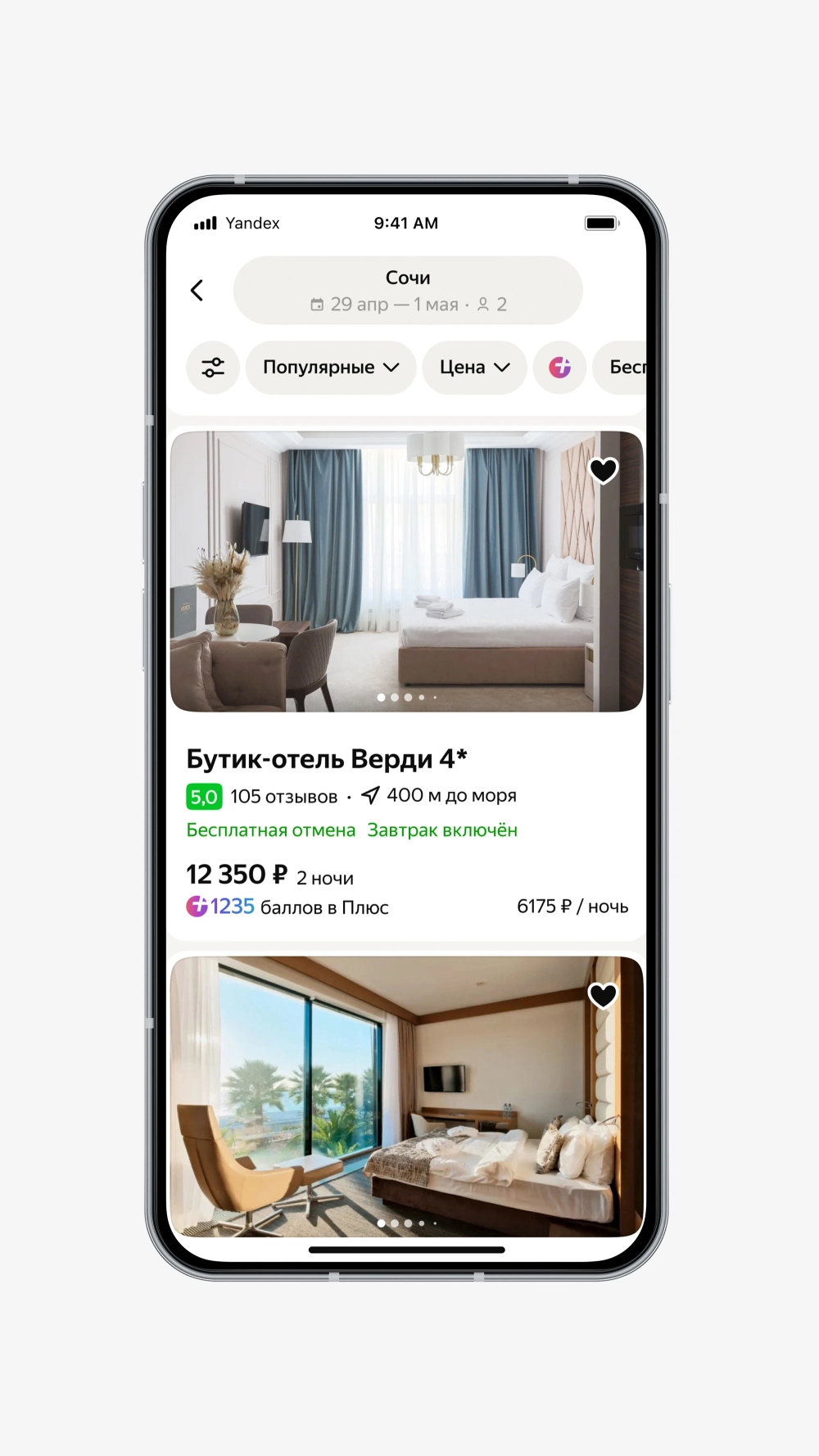Toggle the Plus points filter chip

(560, 368)
